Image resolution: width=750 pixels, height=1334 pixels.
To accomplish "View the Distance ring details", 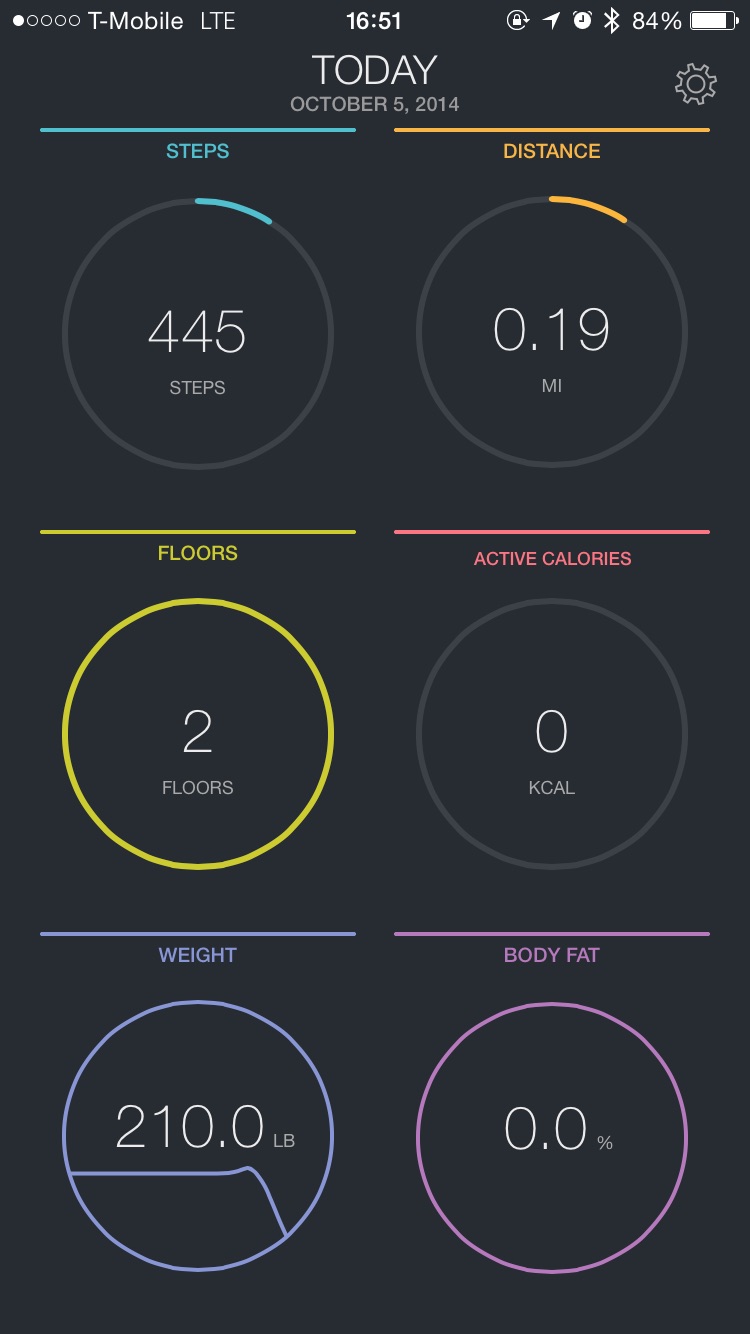I will [x=552, y=333].
